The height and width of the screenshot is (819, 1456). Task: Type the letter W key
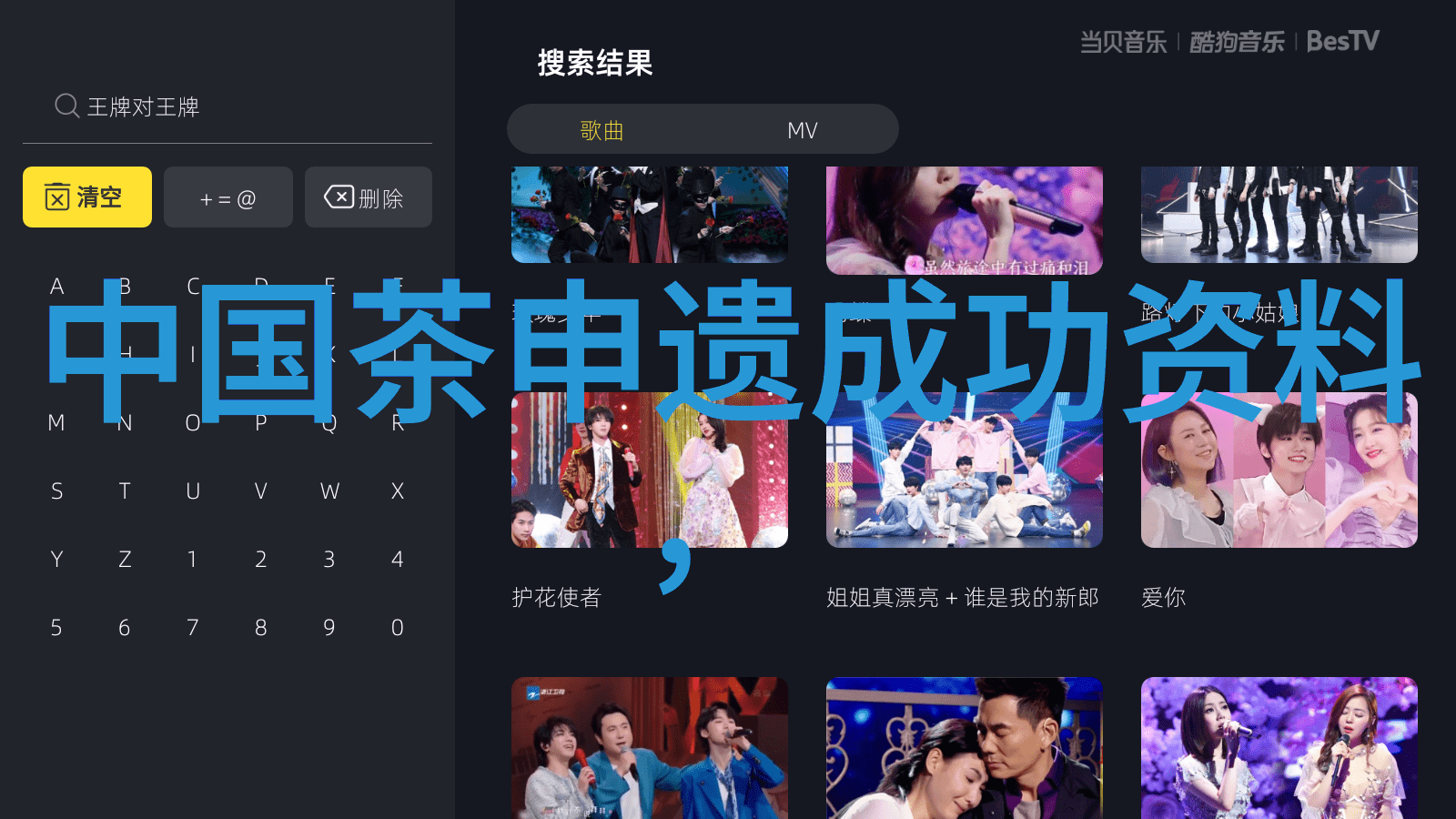click(x=329, y=491)
